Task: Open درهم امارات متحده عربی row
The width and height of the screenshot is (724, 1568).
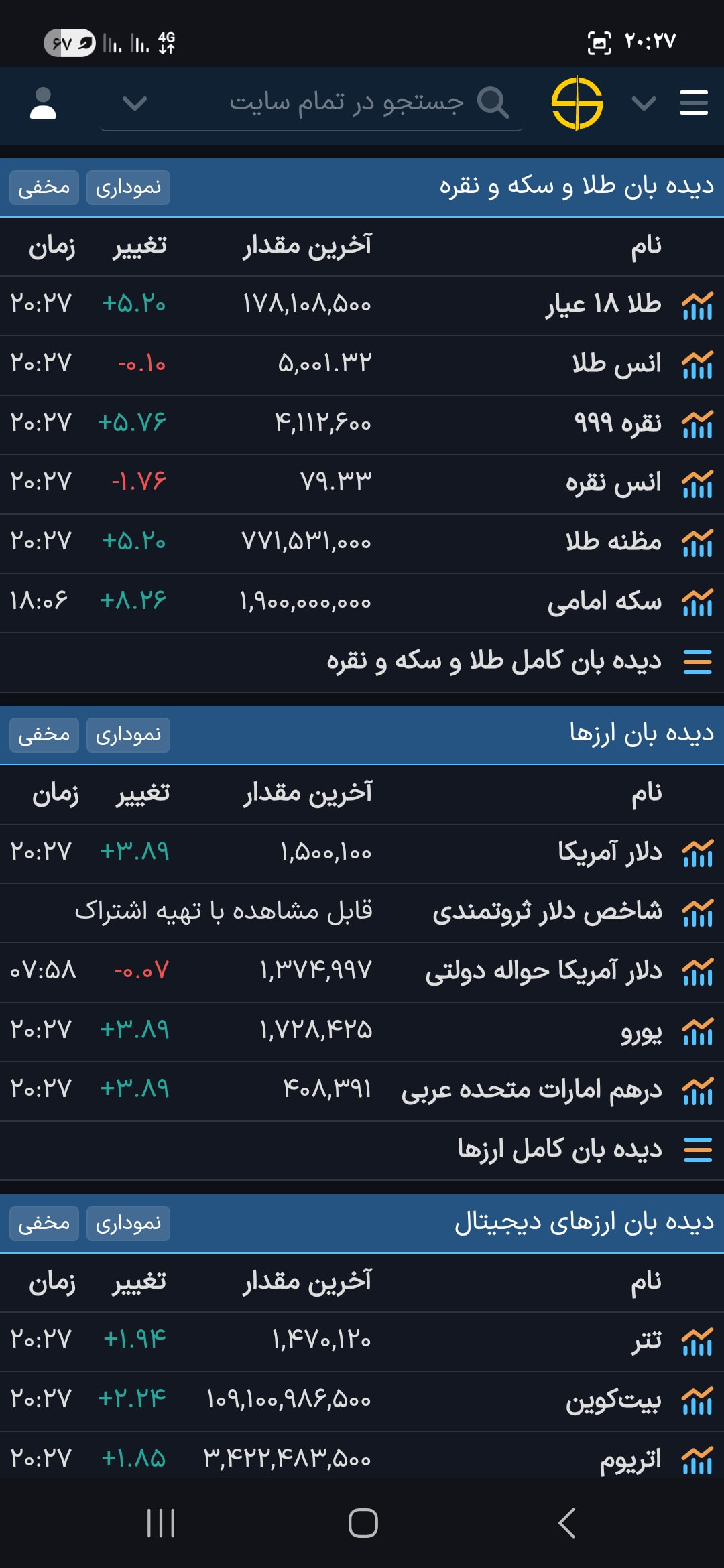Action: pyautogui.click(x=362, y=1091)
